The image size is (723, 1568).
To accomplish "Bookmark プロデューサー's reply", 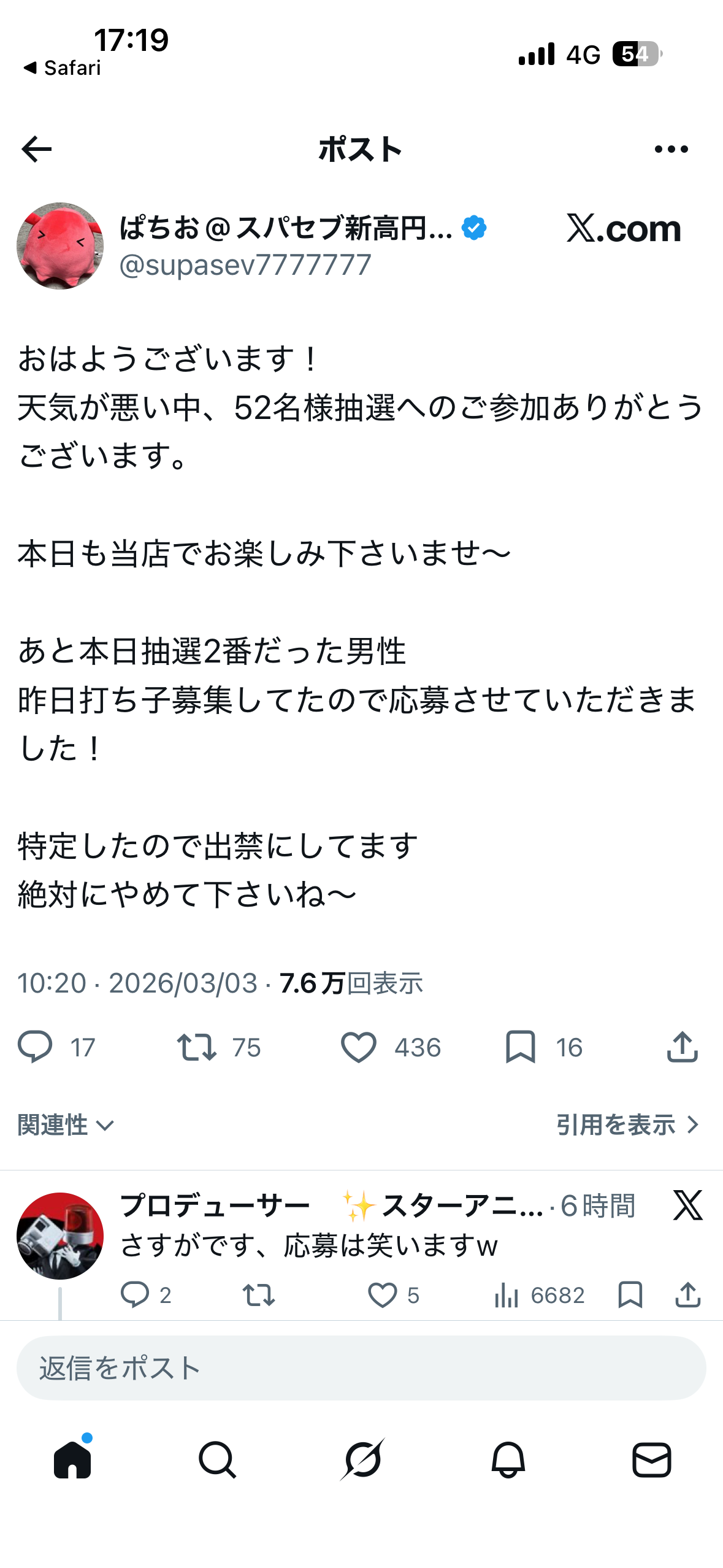I will (630, 1295).
